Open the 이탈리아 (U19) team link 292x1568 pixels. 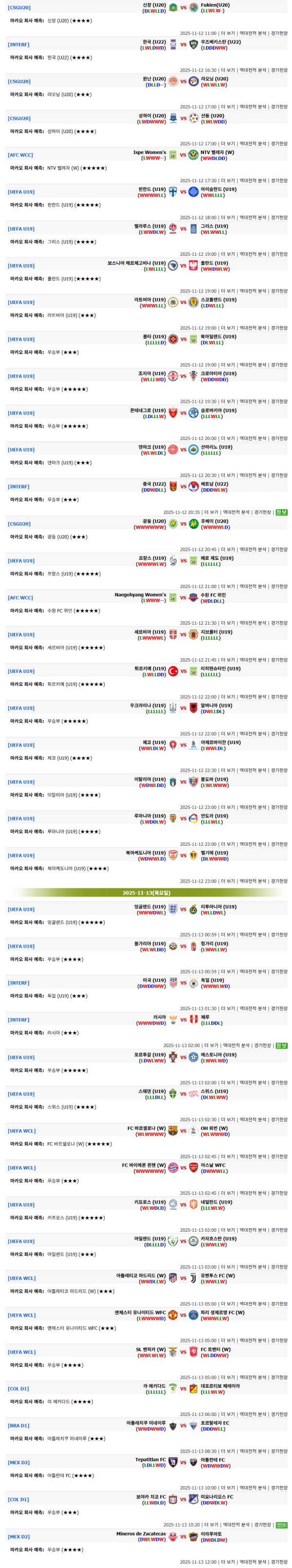click(x=150, y=779)
